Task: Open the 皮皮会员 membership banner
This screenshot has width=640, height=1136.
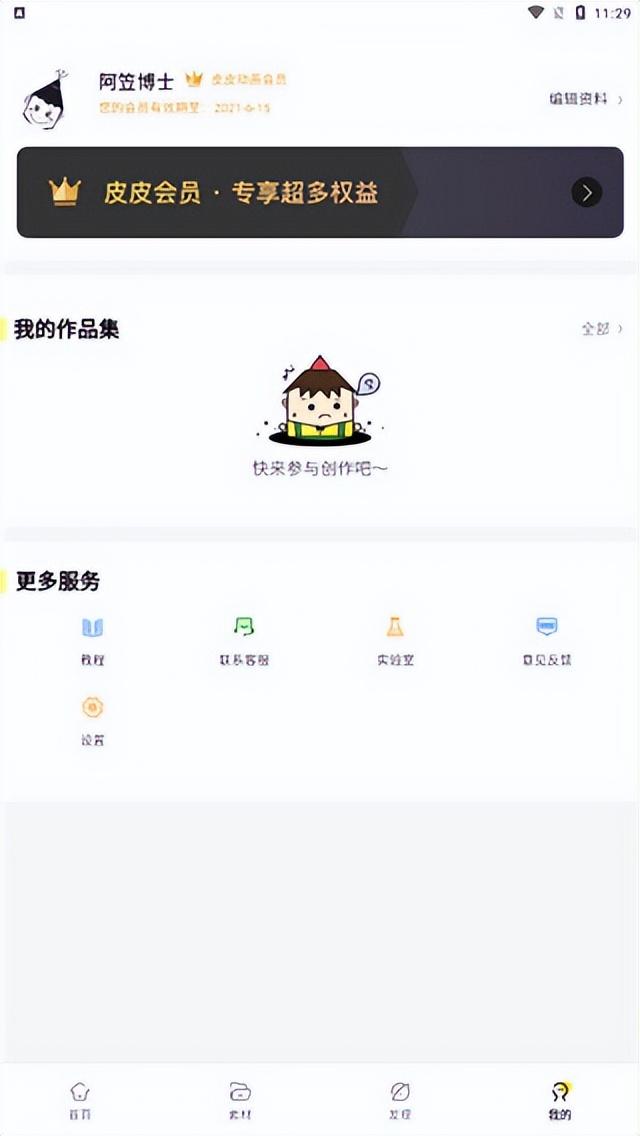Action: [x=320, y=192]
